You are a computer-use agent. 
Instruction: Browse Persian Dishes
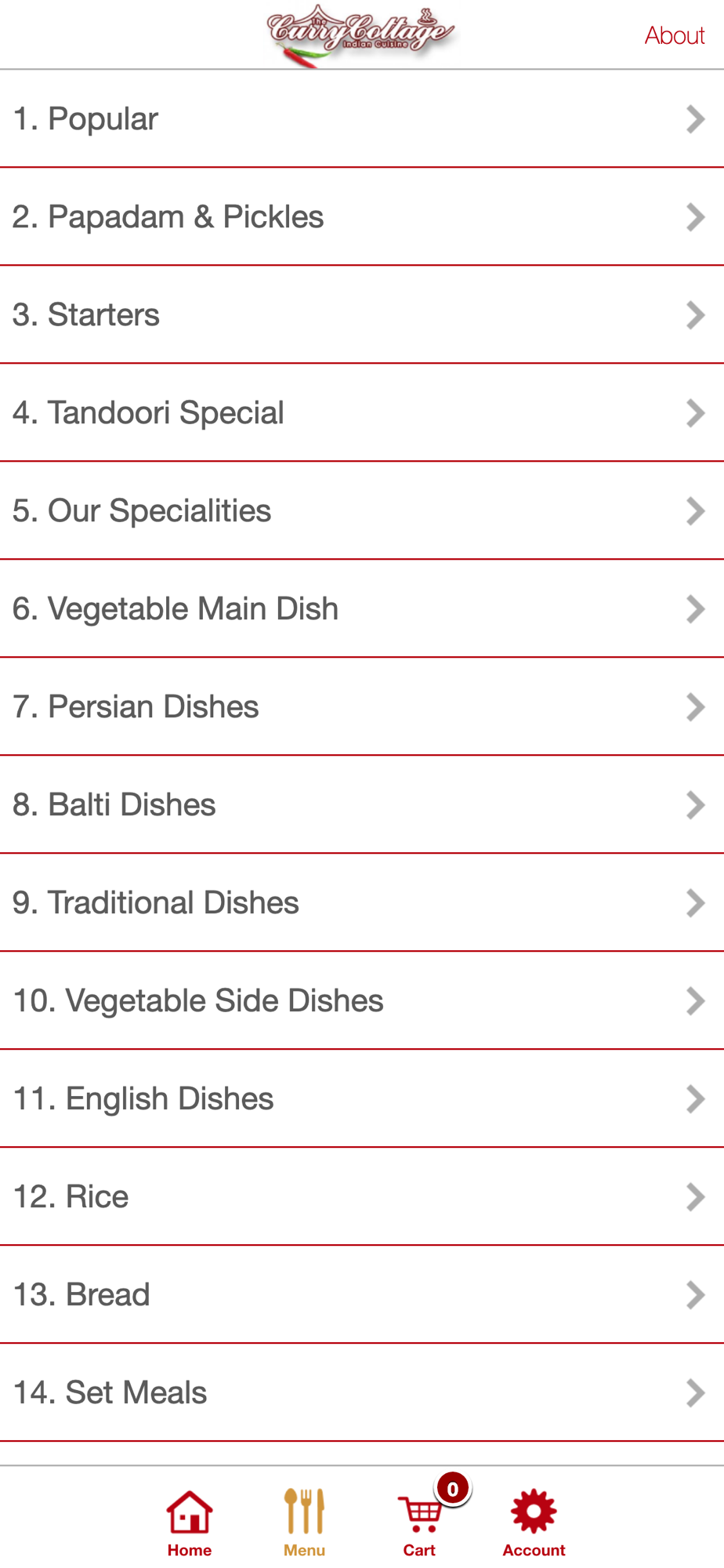click(x=360, y=707)
